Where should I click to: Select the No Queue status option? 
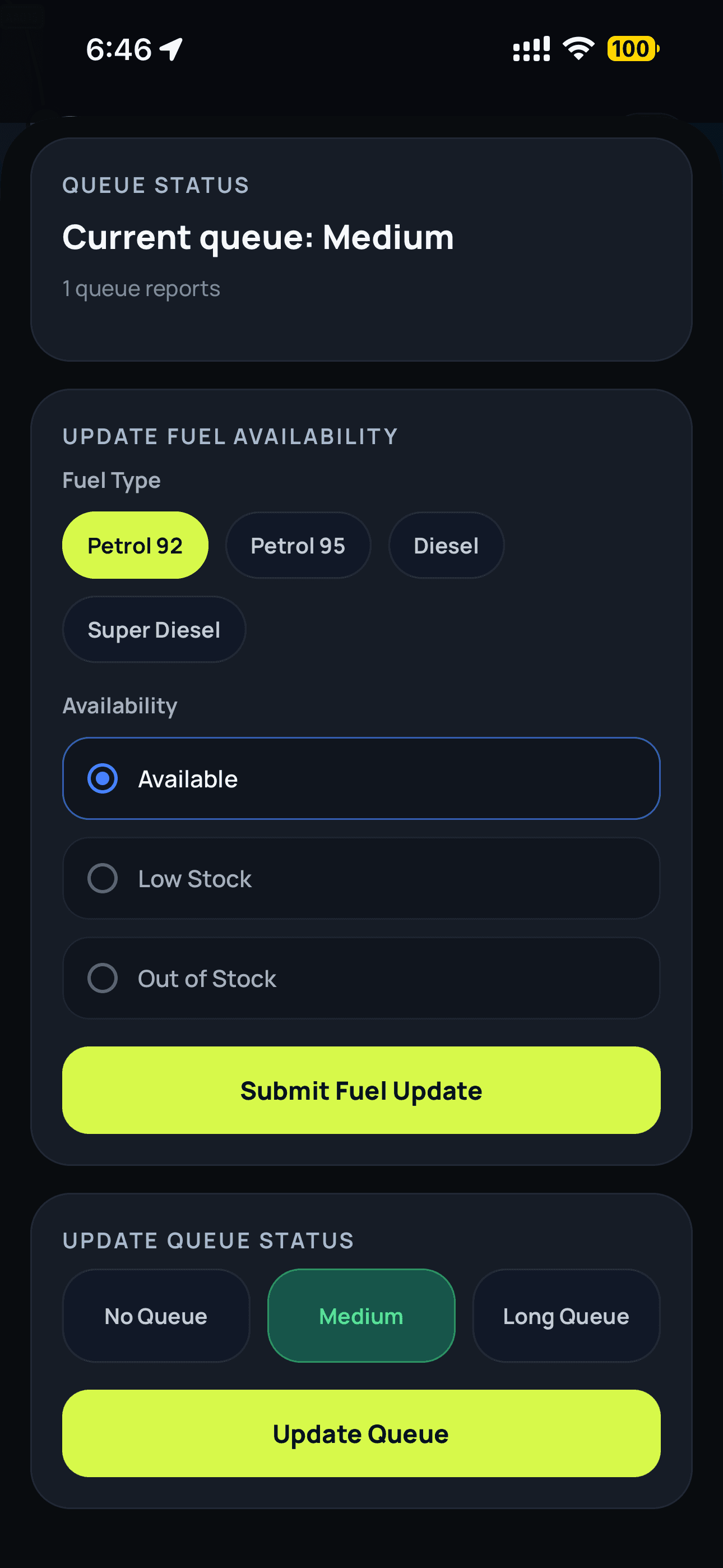pos(156,1316)
